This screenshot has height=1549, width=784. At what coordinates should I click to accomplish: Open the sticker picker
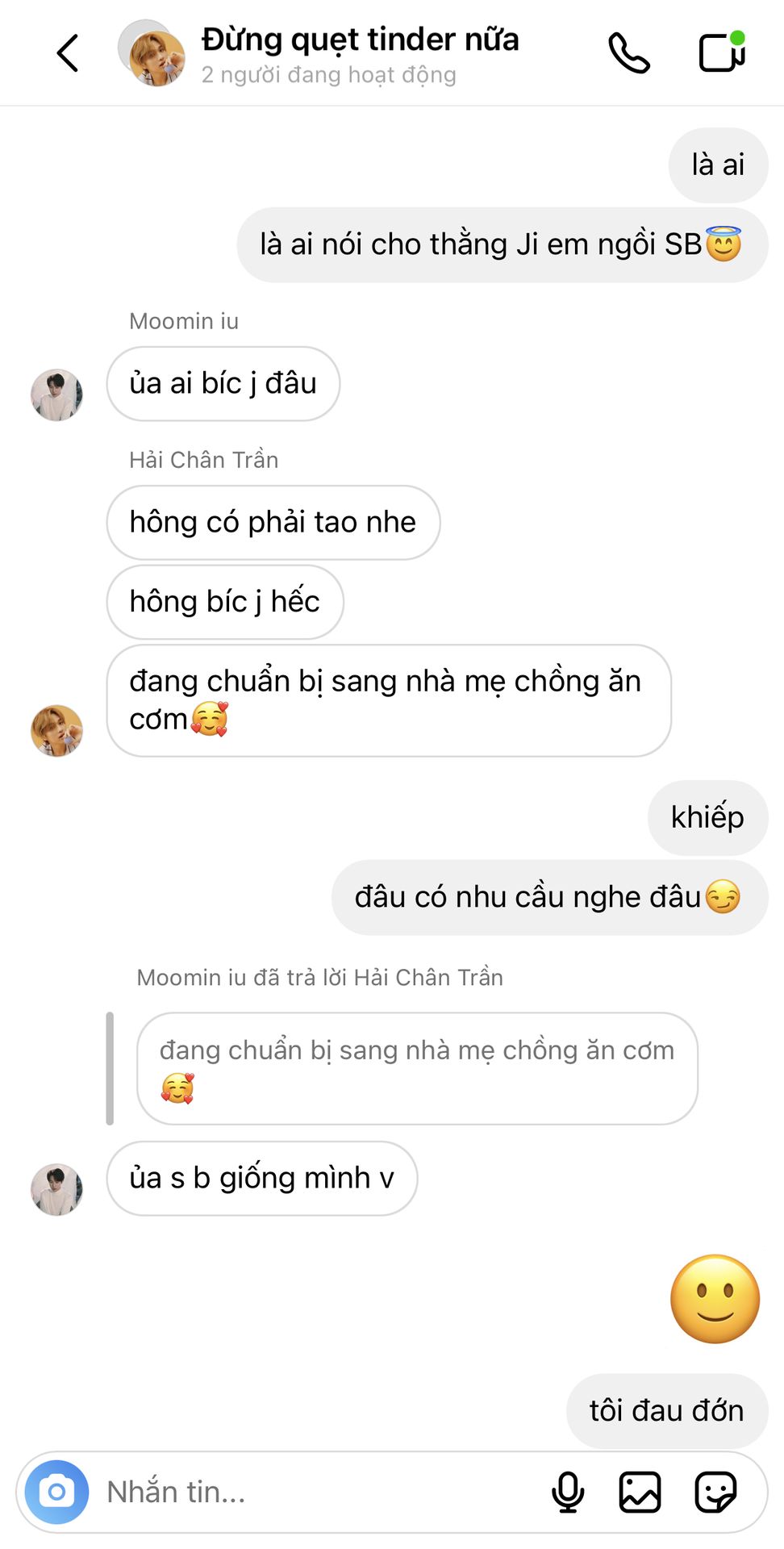[715, 1492]
